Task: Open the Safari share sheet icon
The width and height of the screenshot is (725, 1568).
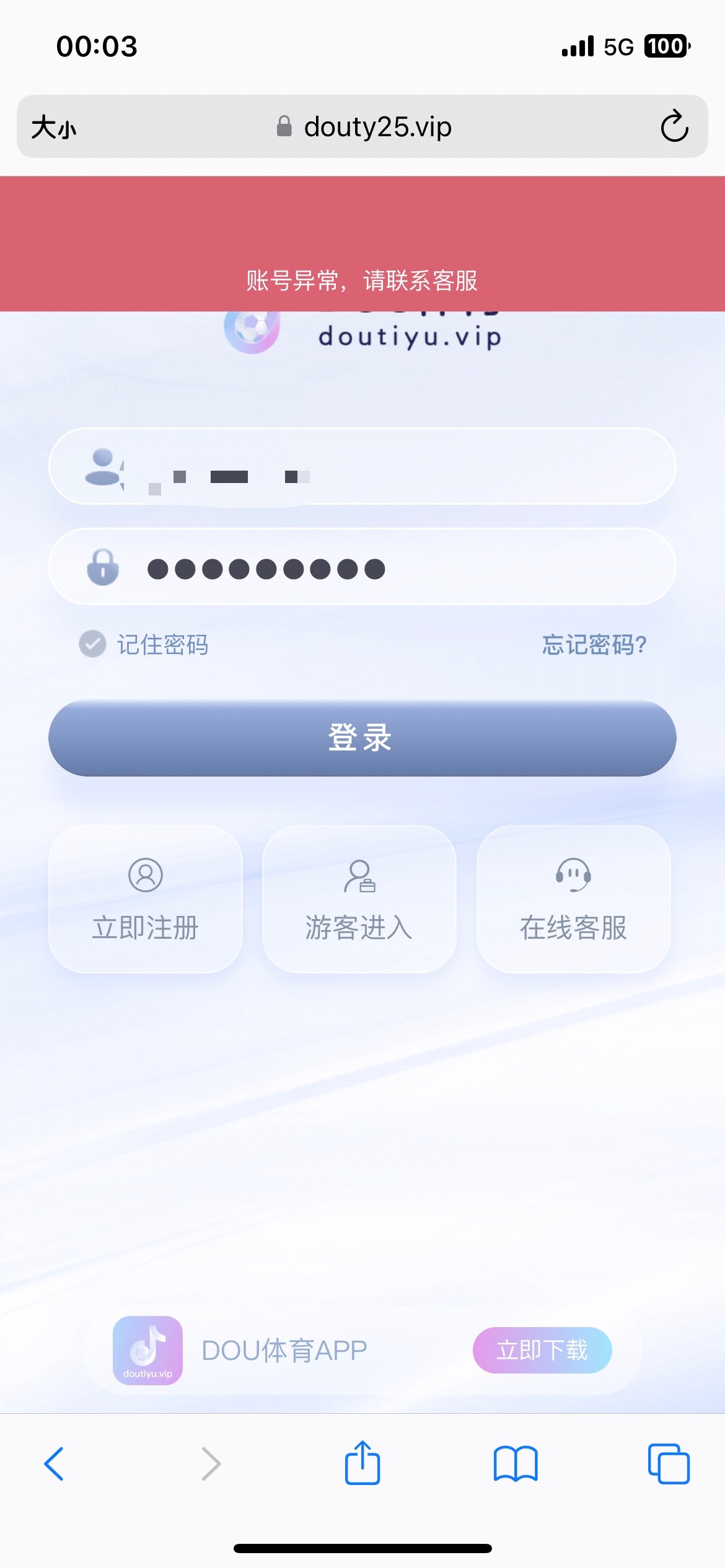Action: pos(362,1463)
